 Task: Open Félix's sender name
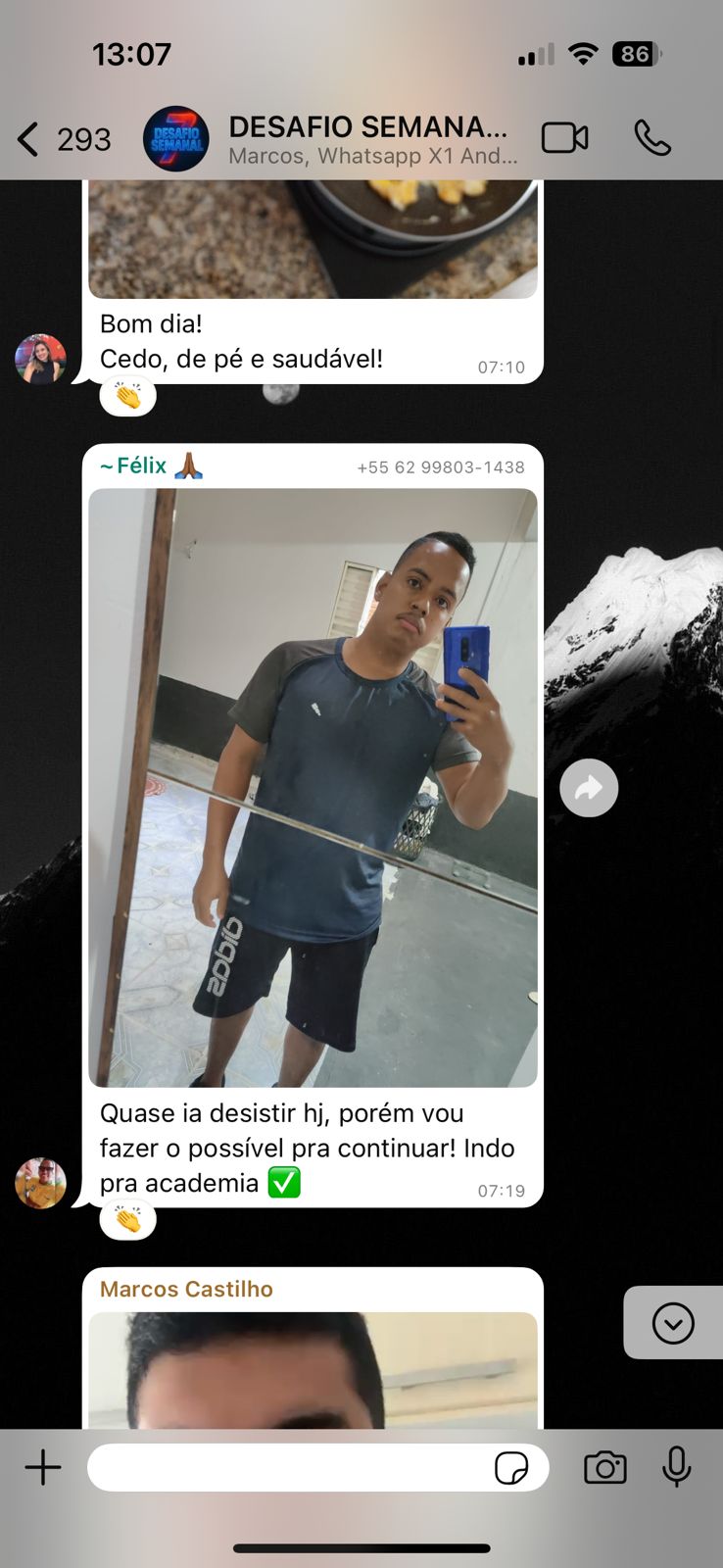coord(134,466)
